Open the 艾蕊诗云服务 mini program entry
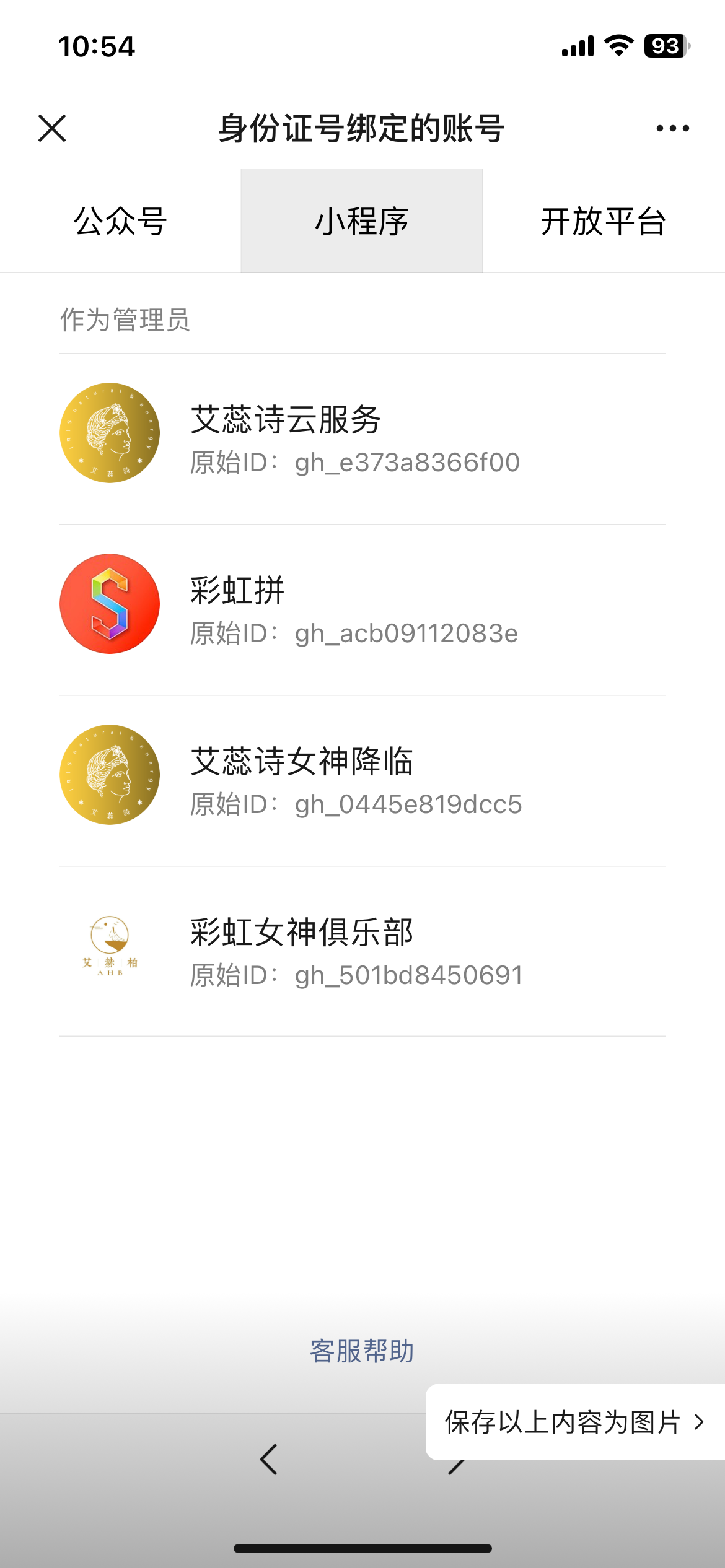Screen dimensions: 725x1568 [362, 438]
